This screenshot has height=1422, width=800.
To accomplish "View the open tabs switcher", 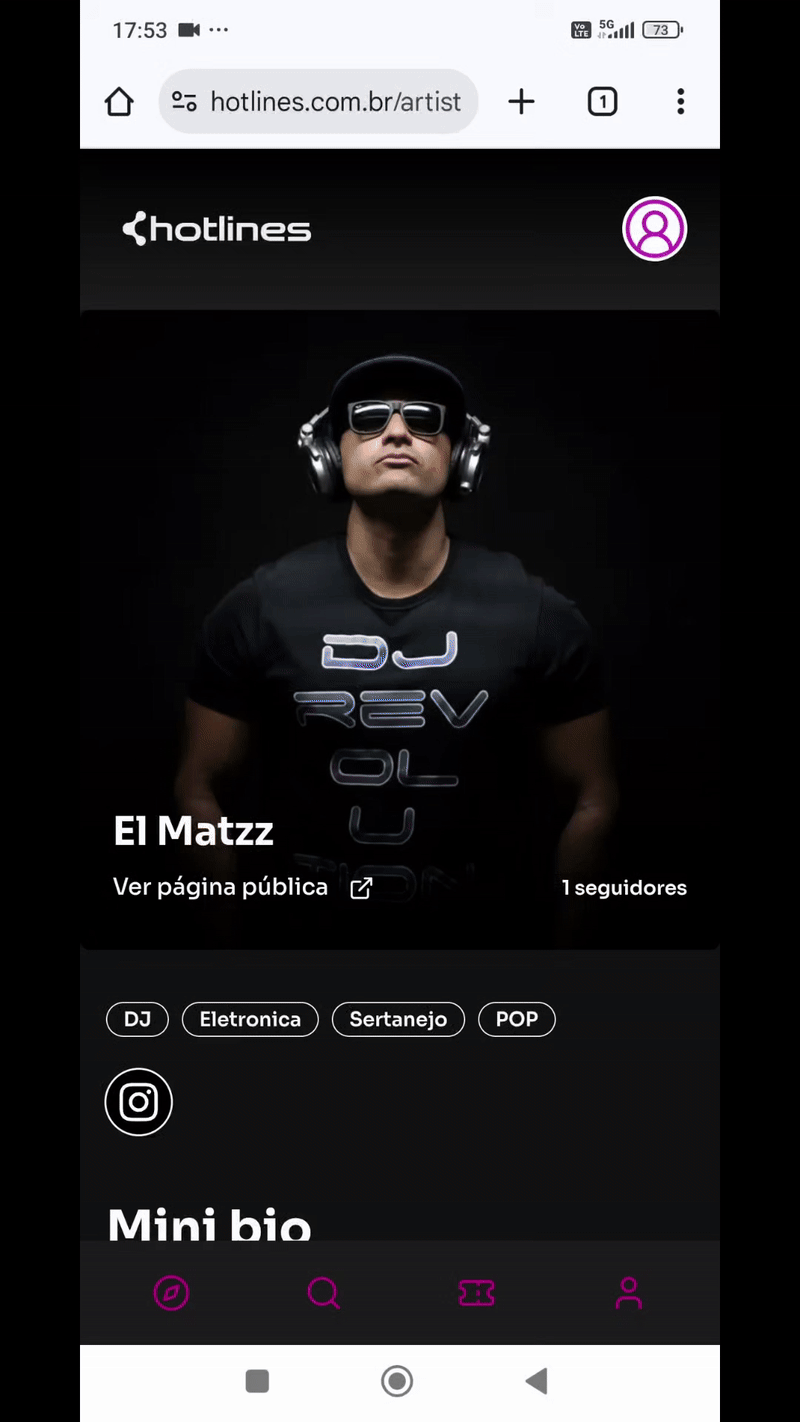I will pos(602,101).
